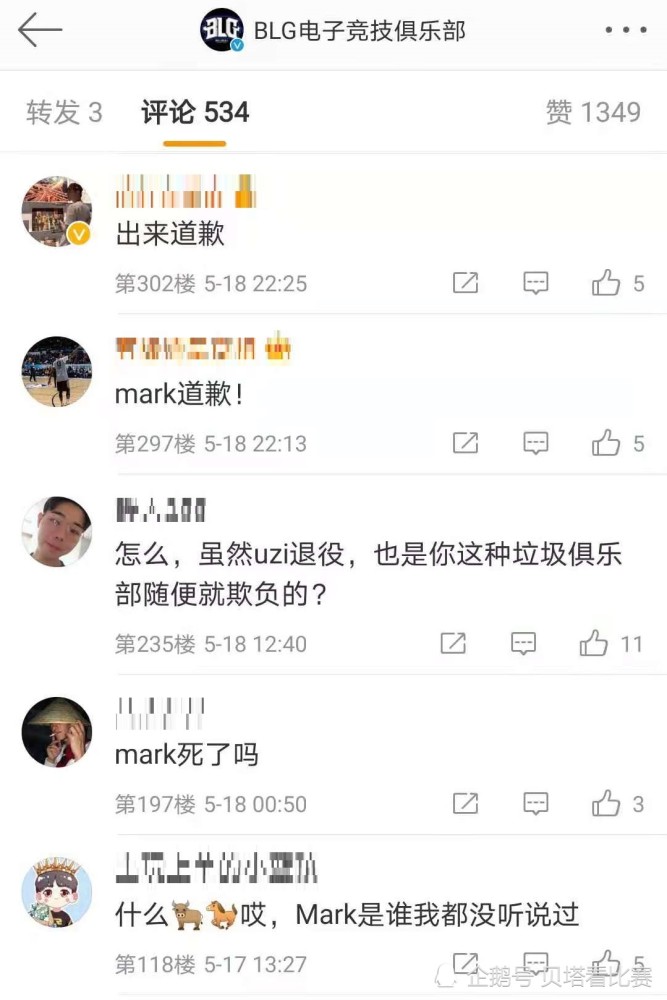Screen dimensions: 667x1000
Task: Like the comment 出来道歉
Action: coord(606,284)
